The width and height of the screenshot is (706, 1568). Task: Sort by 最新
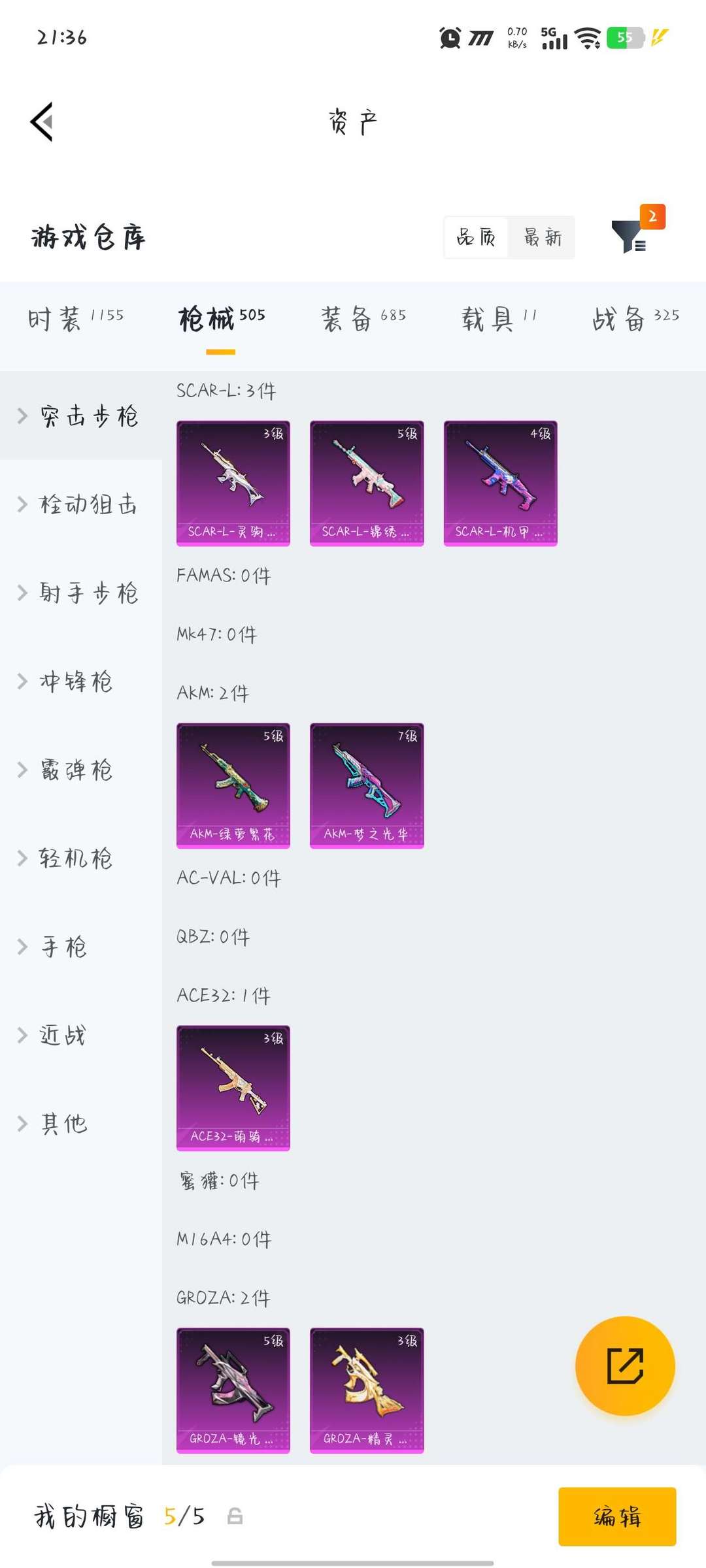click(x=543, y=237)
